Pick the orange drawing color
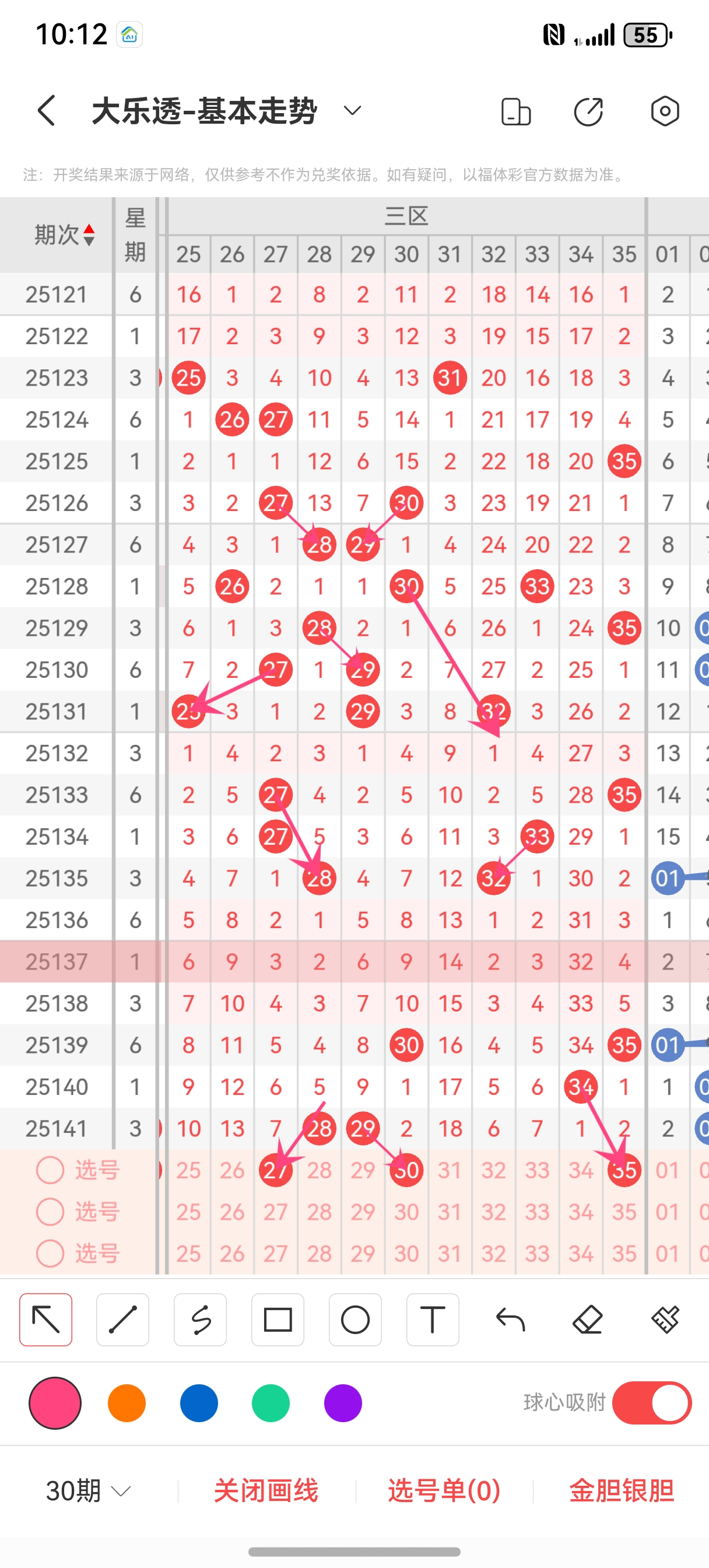Image resolution: width=709 pixels, height=1568 pixels. [127, 1403]
